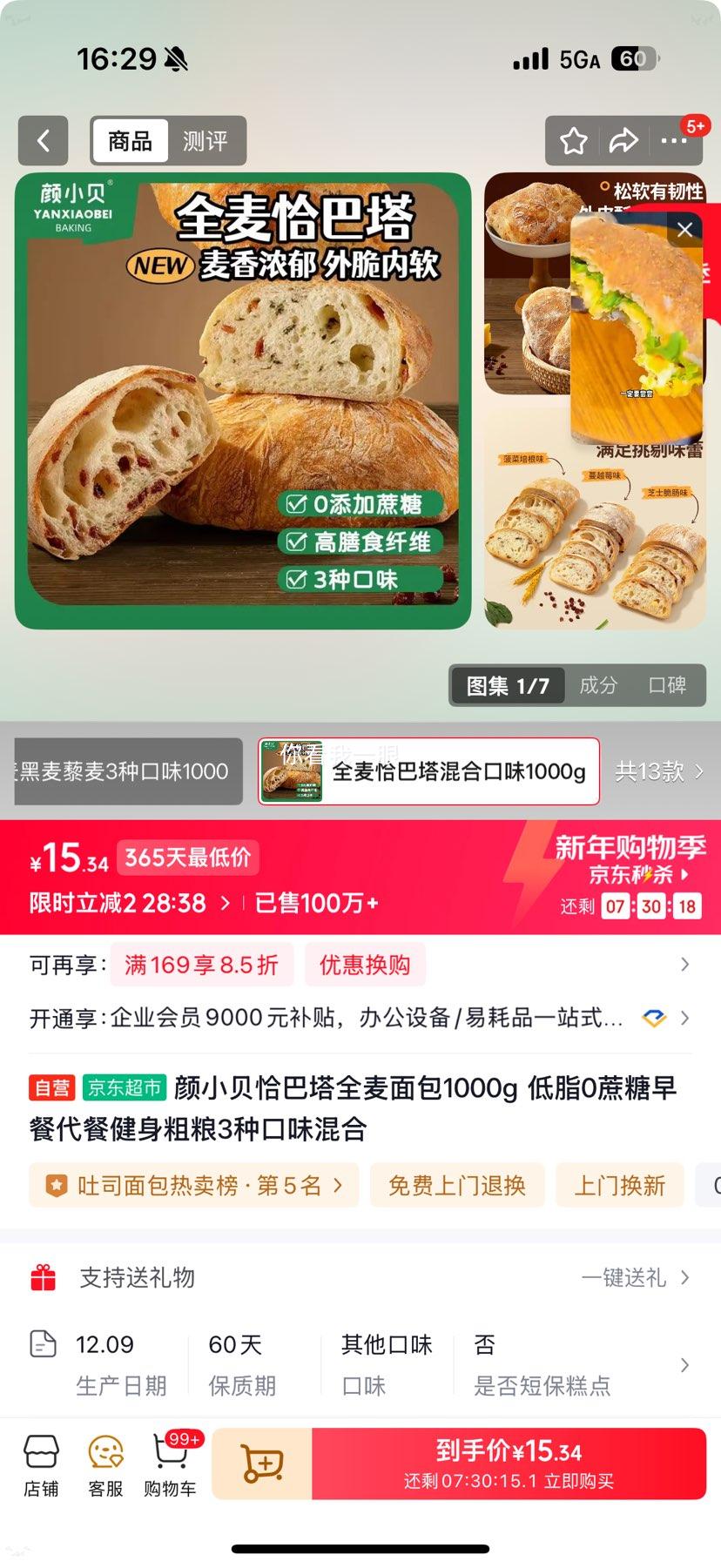Open the 购物车 shopping cart
Image resolution: width=721 pixels, height=1568 pixels.
tap(171, 1463)
